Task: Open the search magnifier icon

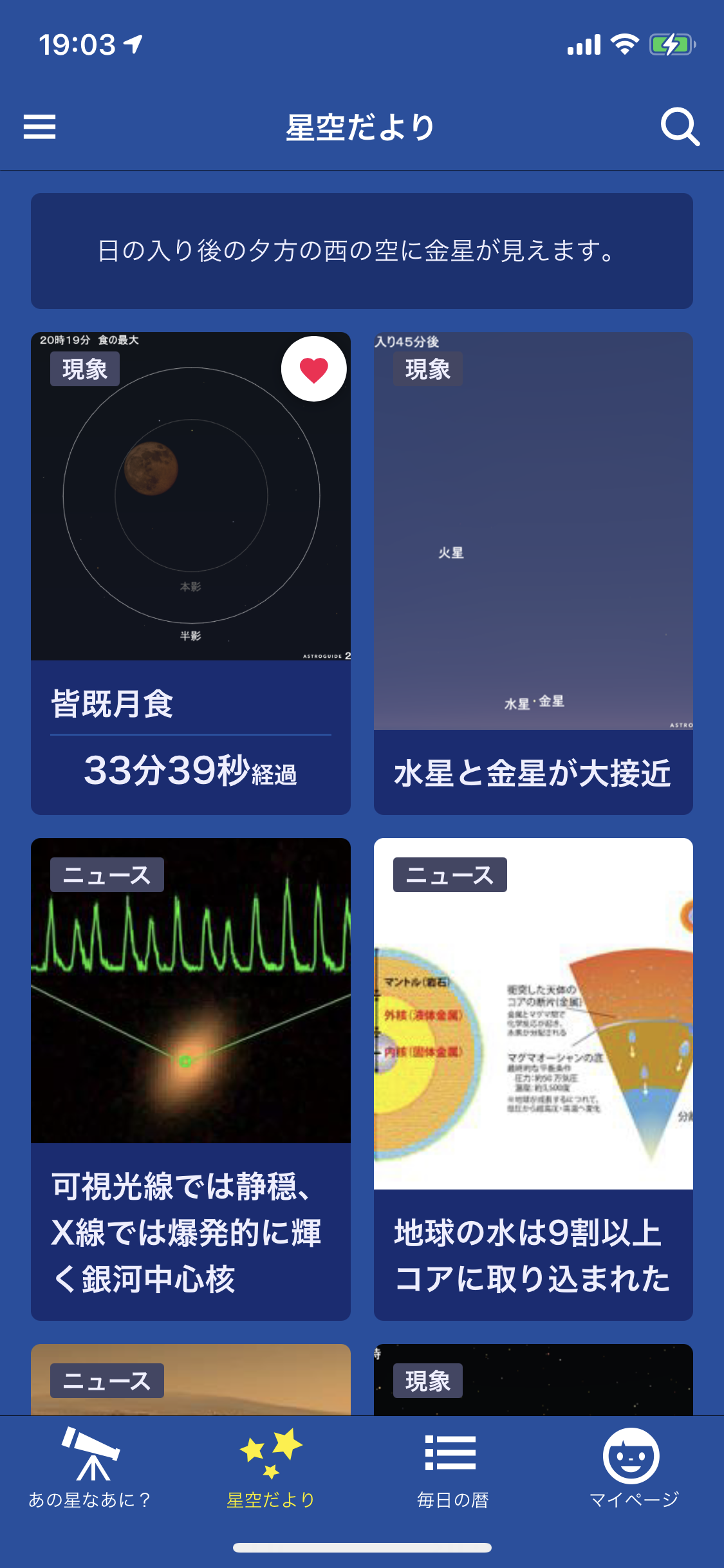Action: [x=680, y=127]
